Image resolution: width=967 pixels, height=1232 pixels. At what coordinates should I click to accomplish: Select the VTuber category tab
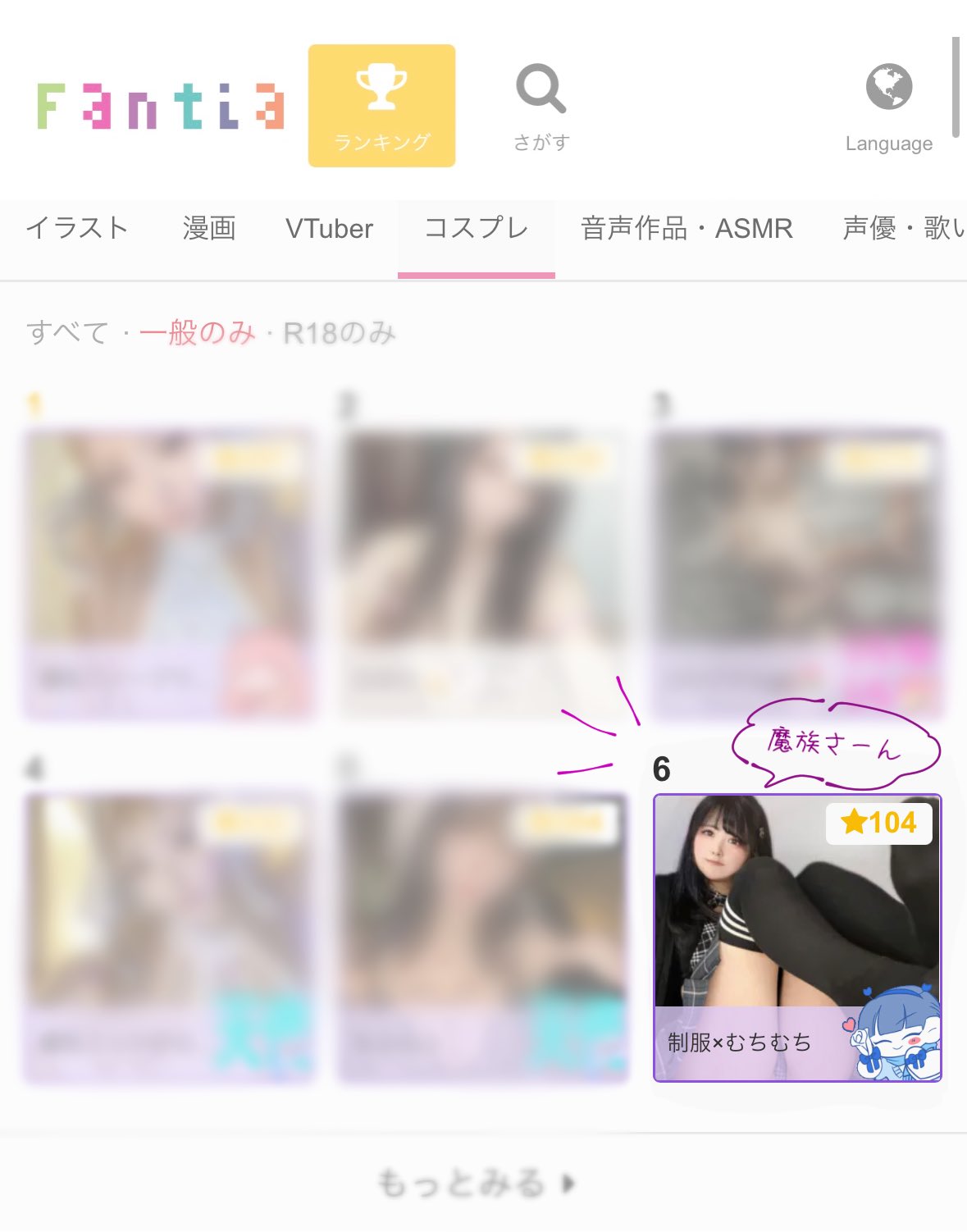[x=329, y=228]
